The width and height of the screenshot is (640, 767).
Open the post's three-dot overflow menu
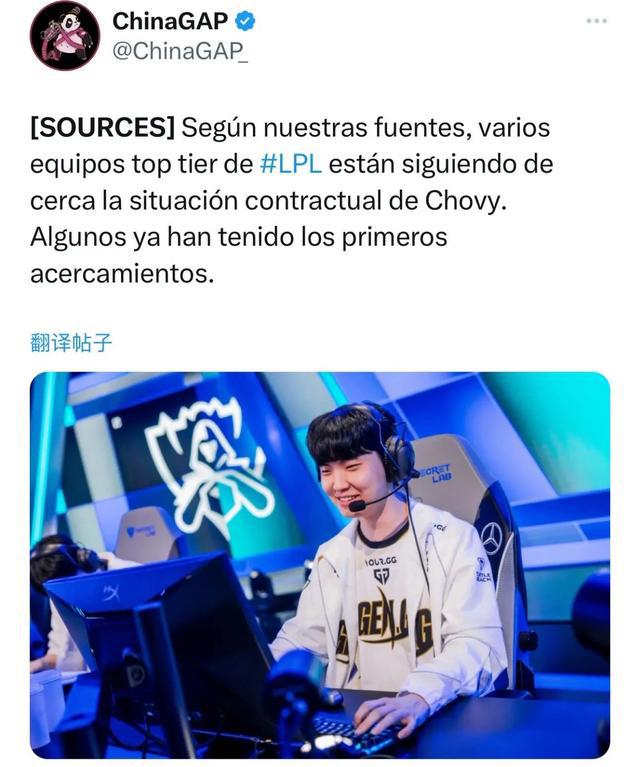[597, 21]
